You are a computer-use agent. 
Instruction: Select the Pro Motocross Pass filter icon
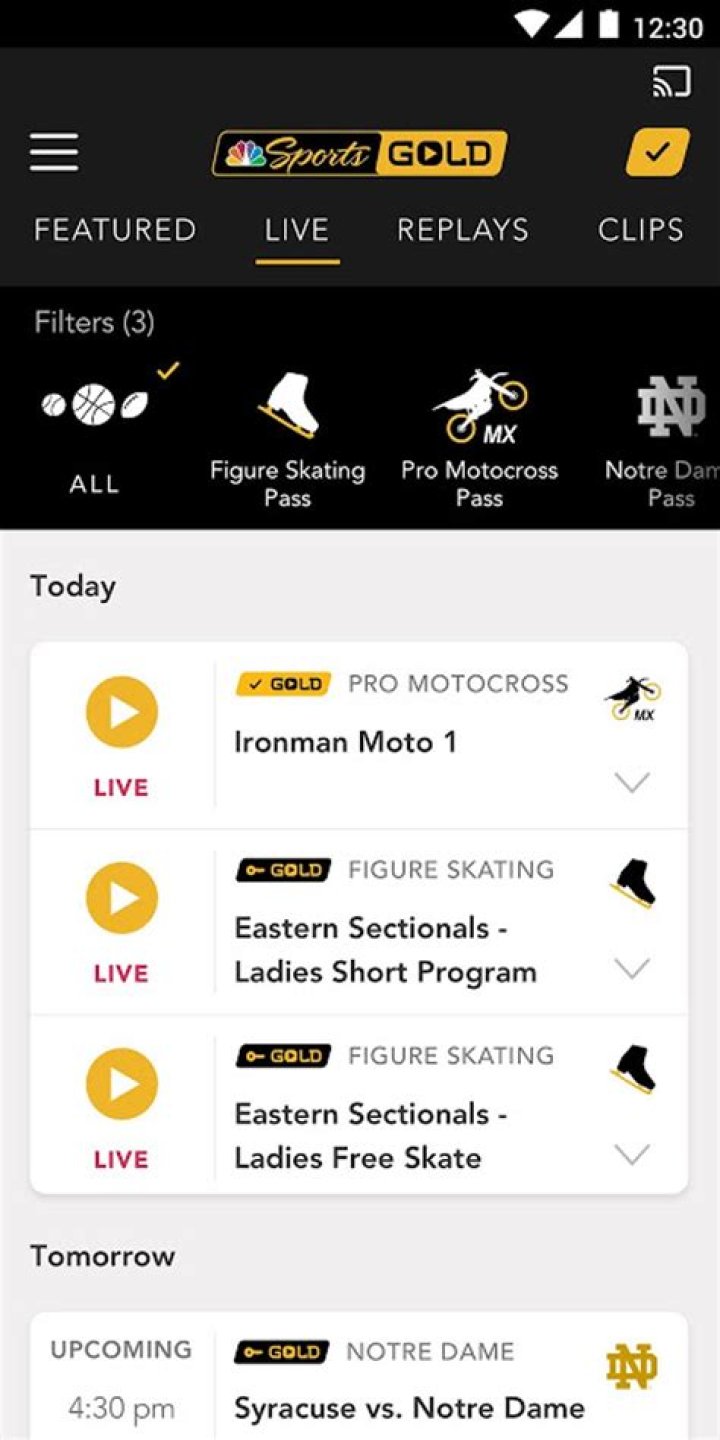tap(479, 405)
